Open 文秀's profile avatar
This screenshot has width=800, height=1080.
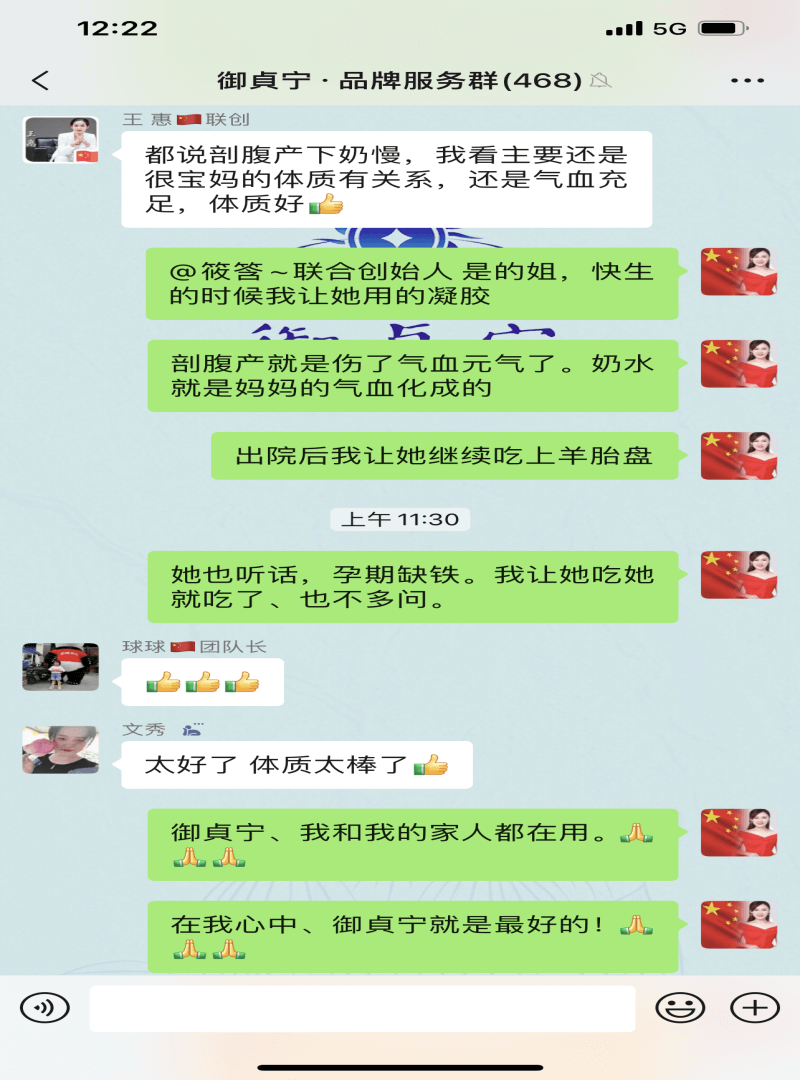coord(61,750)
